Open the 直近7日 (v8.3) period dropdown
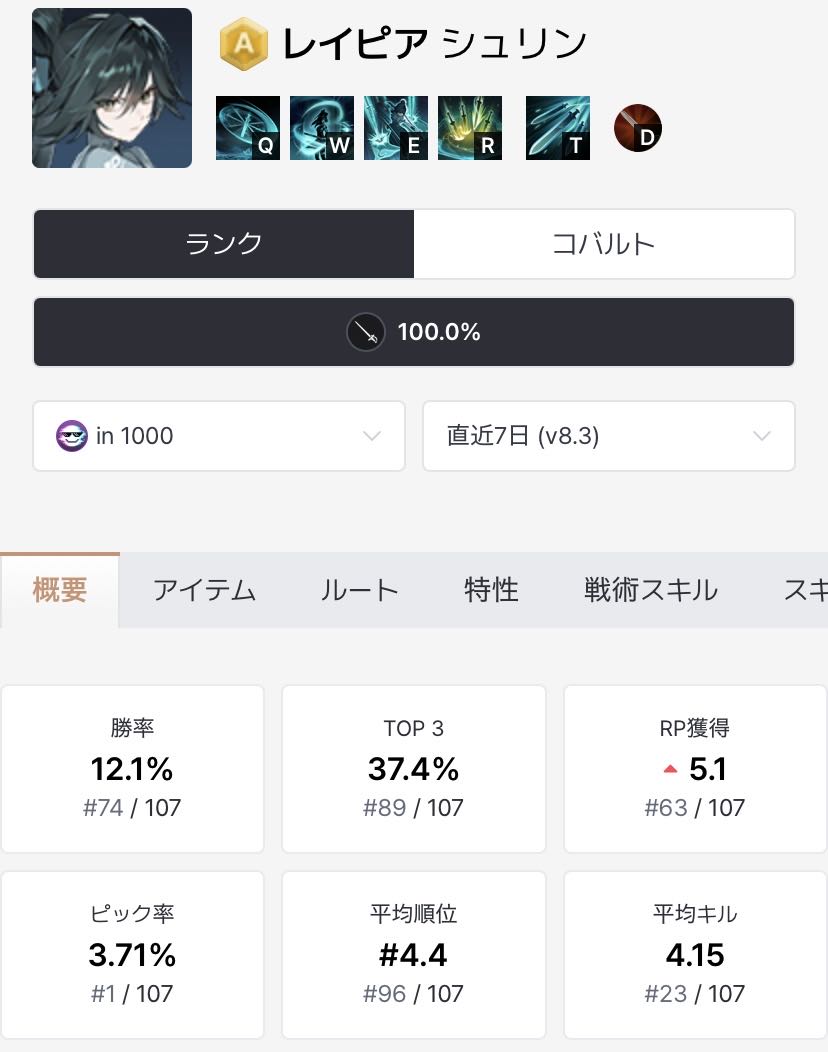The image size is (828, 1052). pos(608,436)
